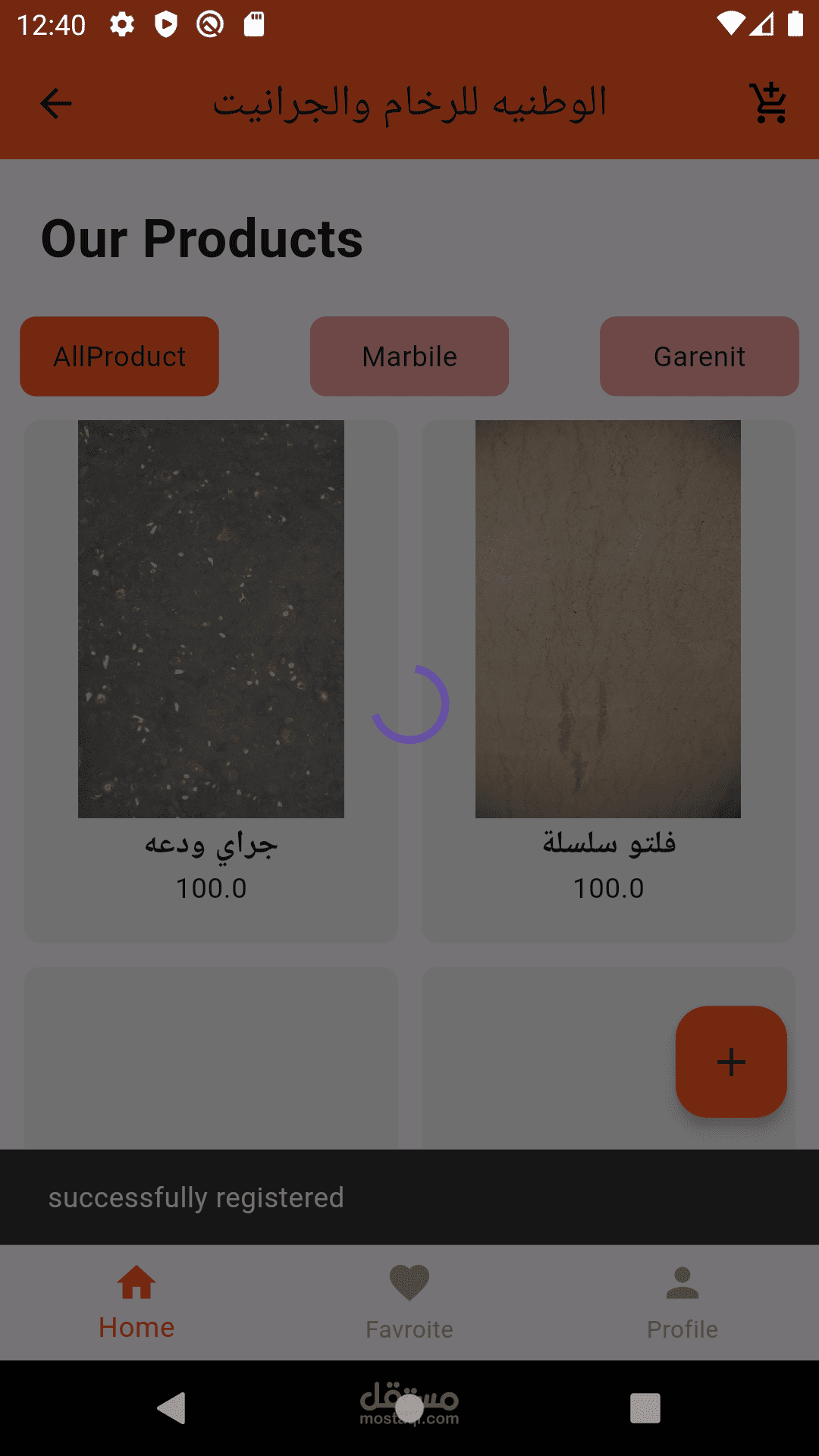The image size is (819, 1456).
Task: Switch to the Favroite tab
Action: click(x=409, y=1302)
